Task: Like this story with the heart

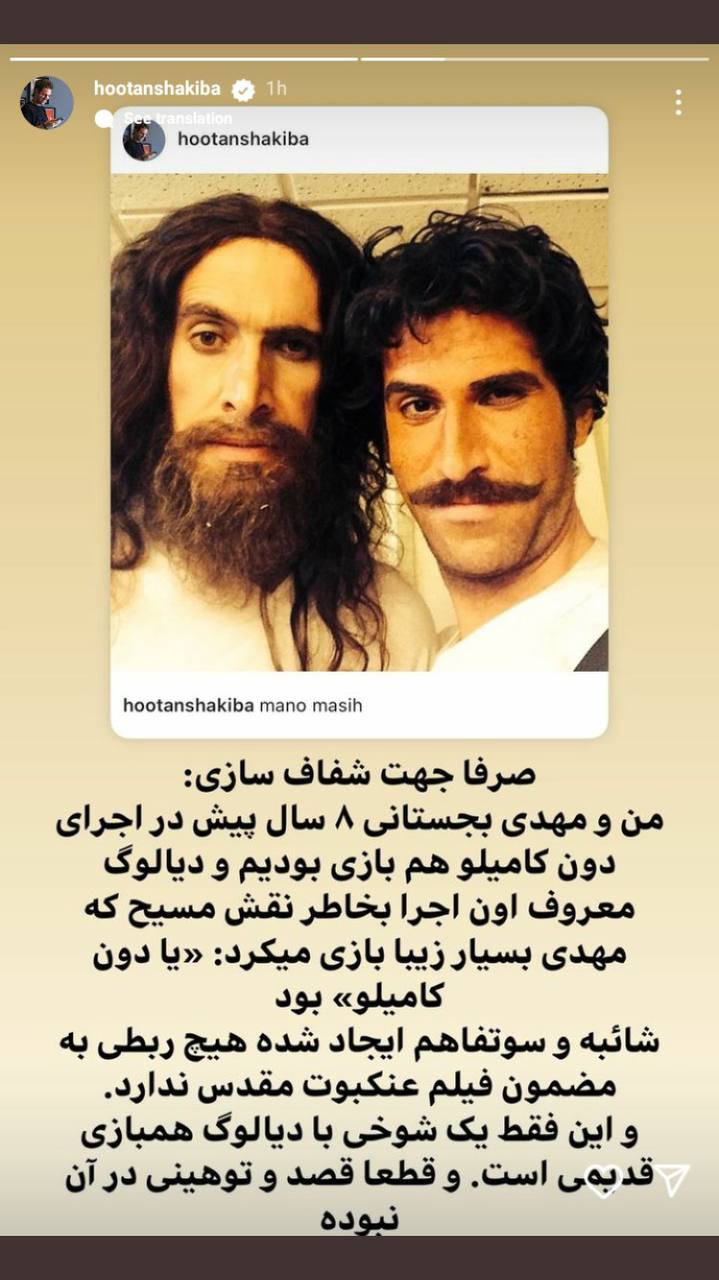Action: pyautogui.click(x=603, y=1179)
